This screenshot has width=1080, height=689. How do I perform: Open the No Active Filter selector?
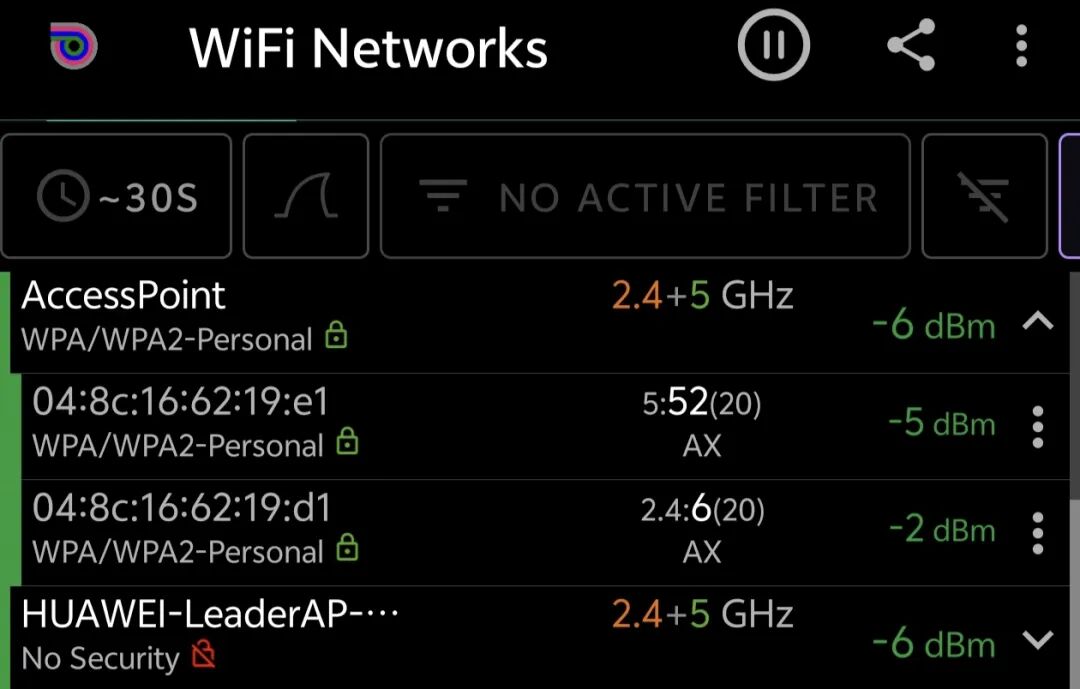coord(645,197)
